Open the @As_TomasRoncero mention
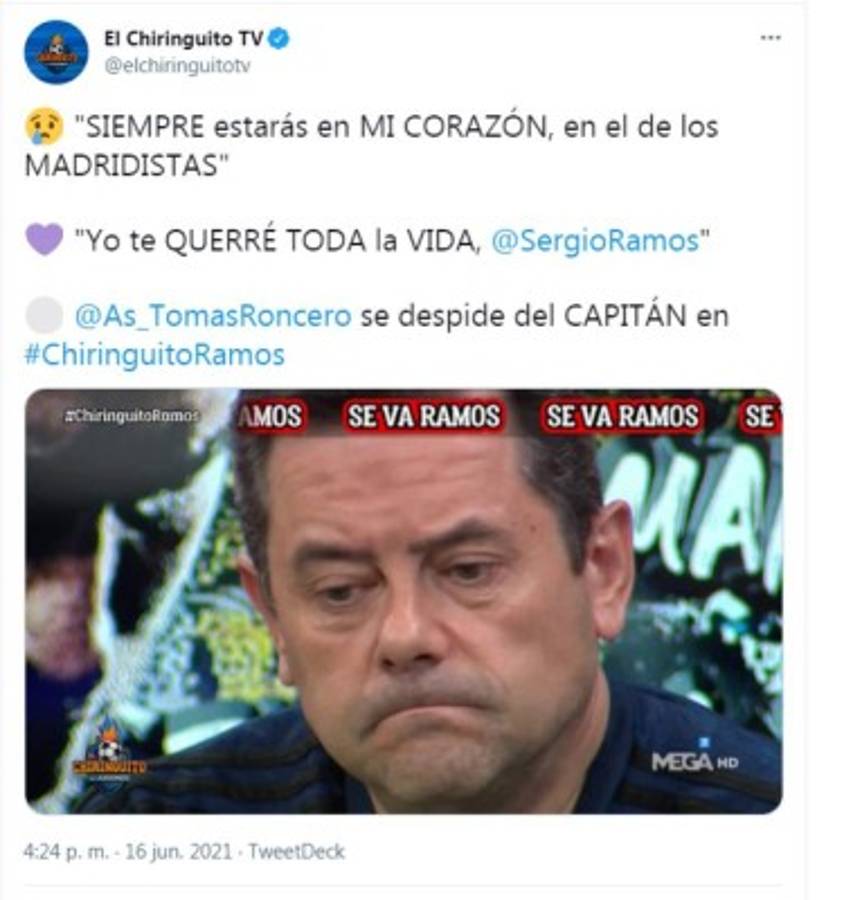This screenshot has width=844, height=900. tap(213, 316)
